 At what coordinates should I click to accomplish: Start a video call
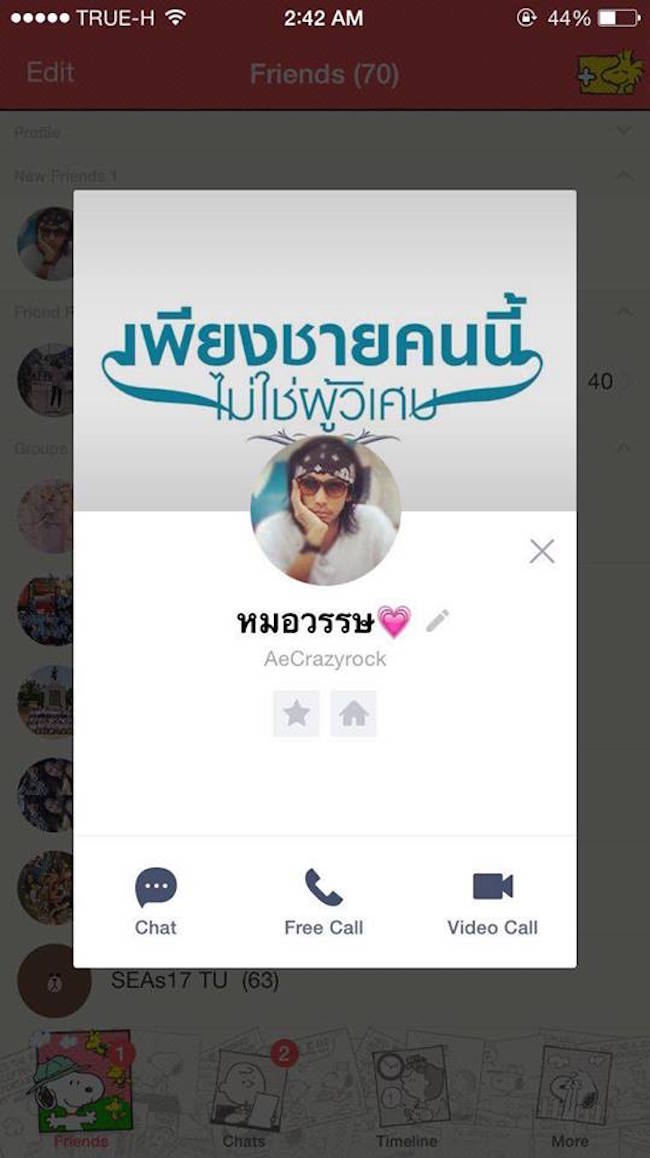(x=492, y=900)
